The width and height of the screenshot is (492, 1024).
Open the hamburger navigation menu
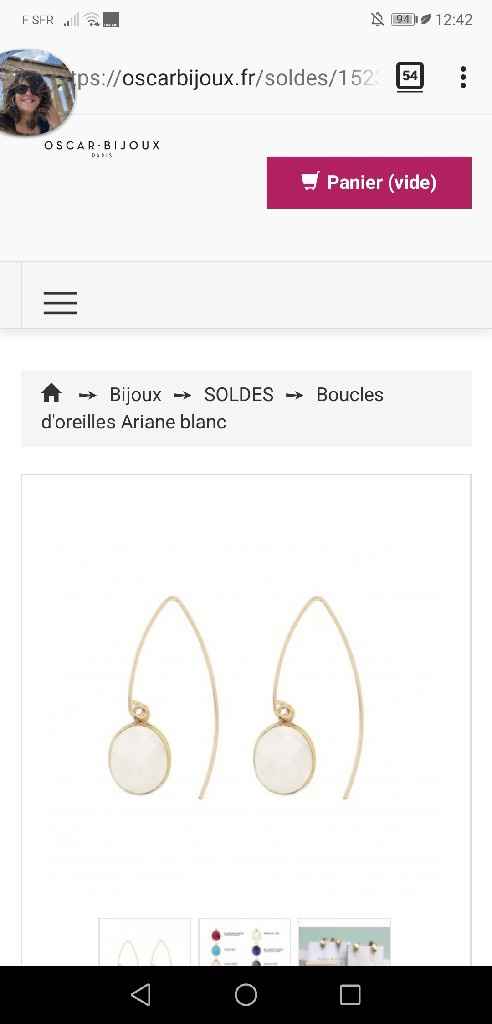61,303
